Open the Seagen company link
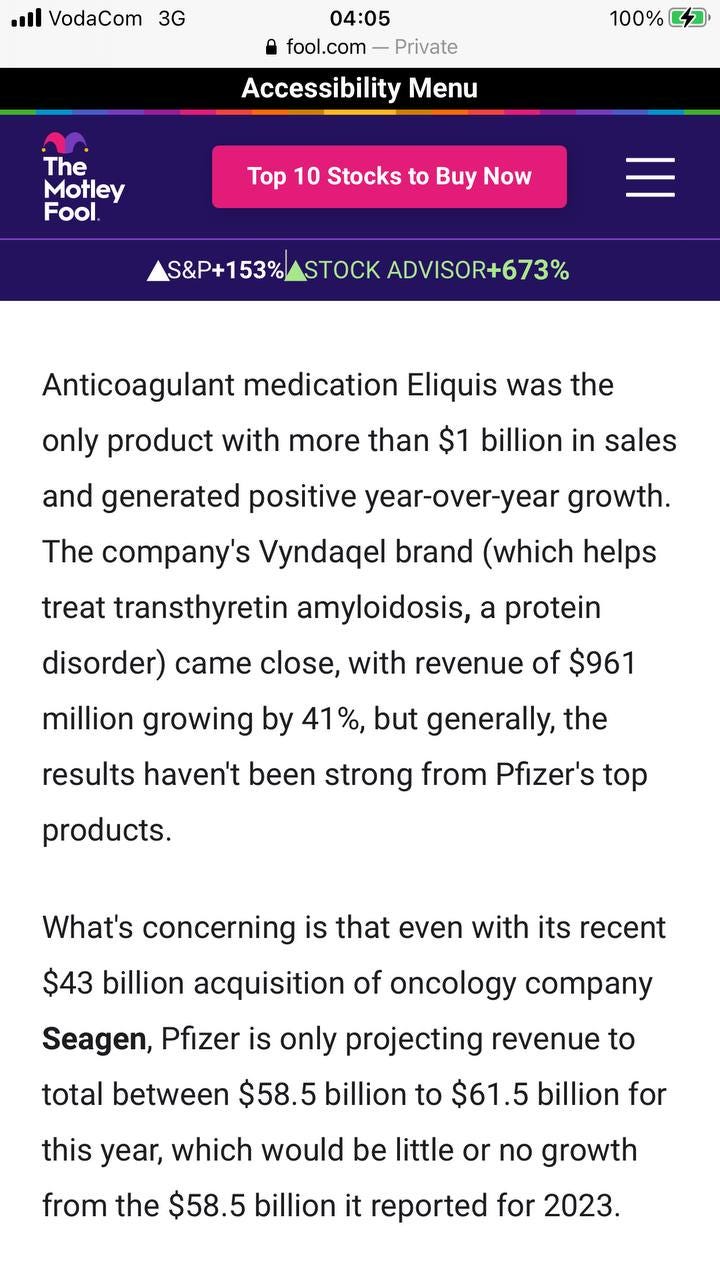This screenshot has width=720, height=1280. [94, 1039]
